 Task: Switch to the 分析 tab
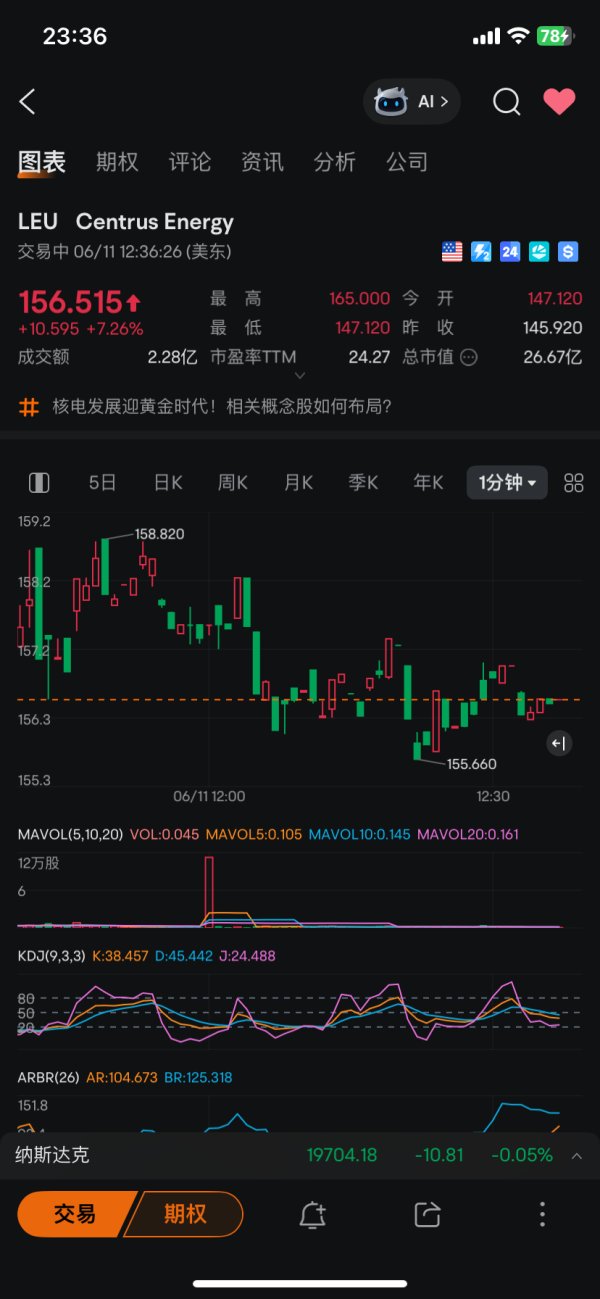(x=335, y=162)
